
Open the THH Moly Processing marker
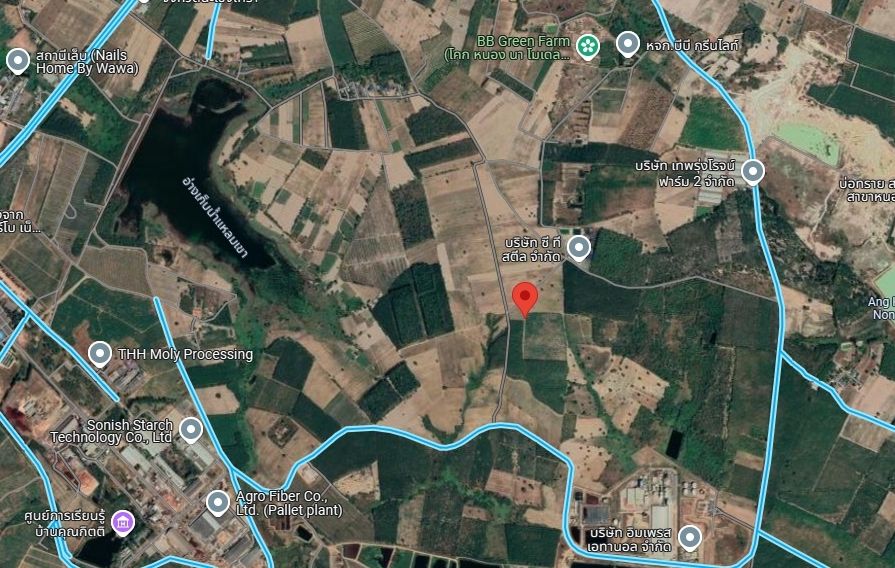[100, 353]
